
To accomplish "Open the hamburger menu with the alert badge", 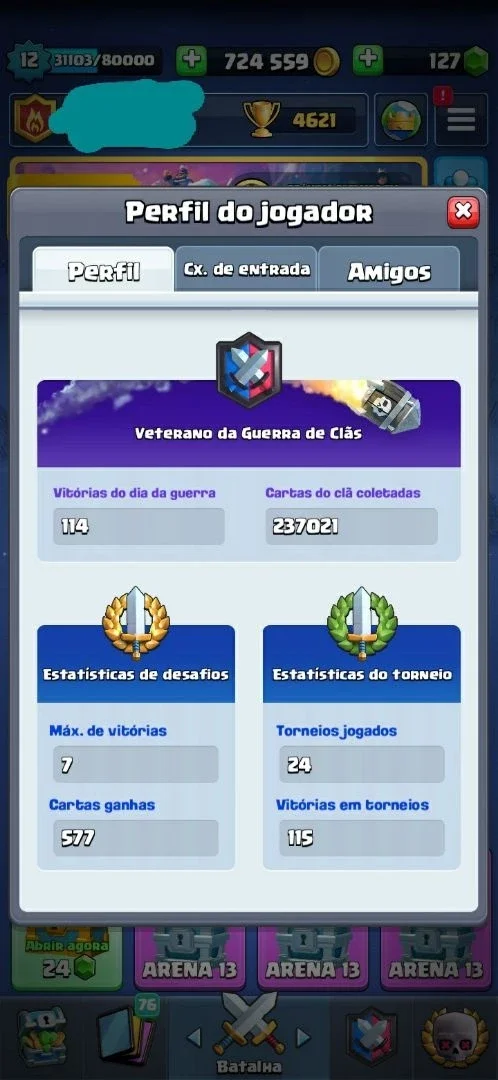I will pos(461,121).
